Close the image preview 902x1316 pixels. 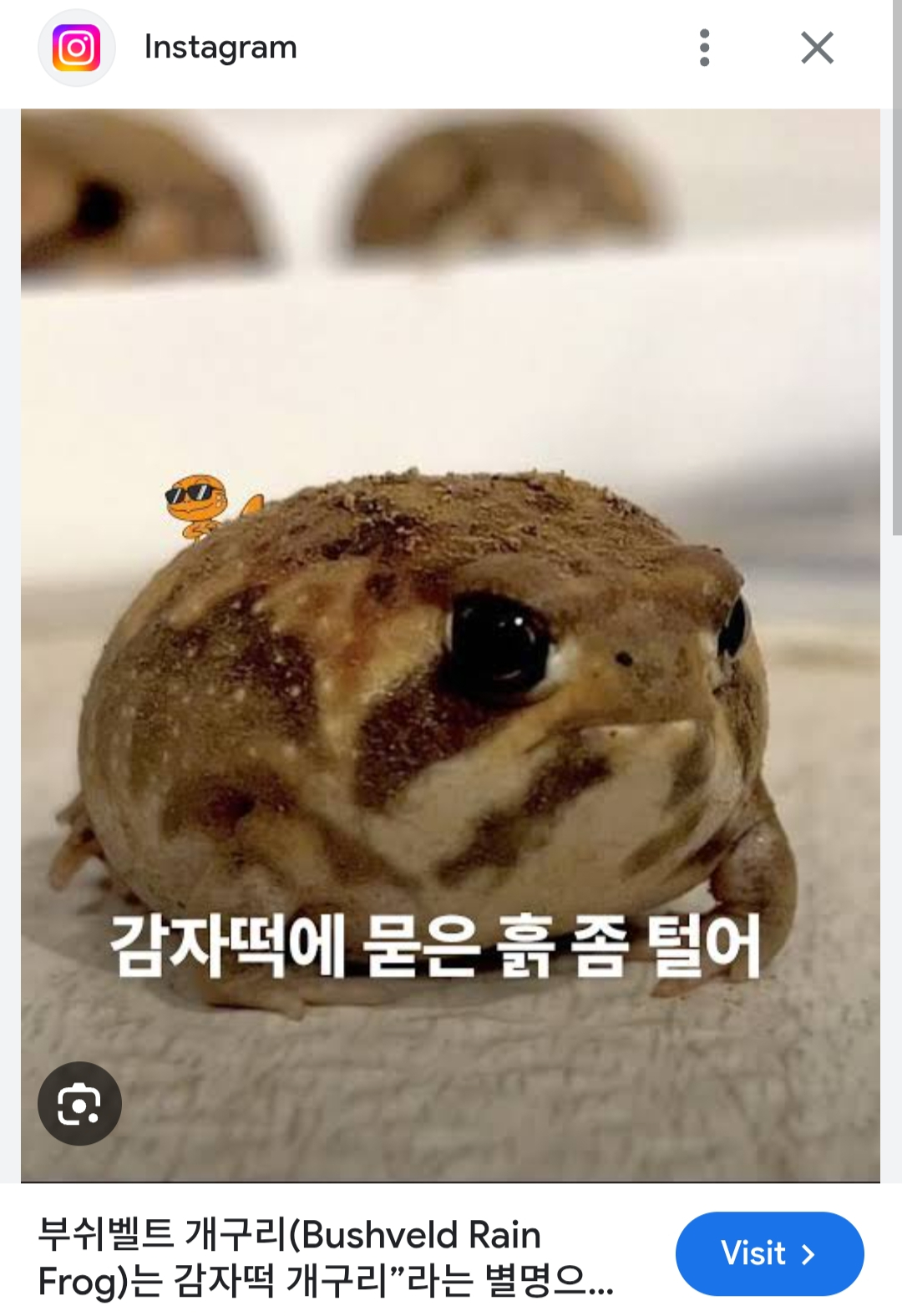(817, 48)
